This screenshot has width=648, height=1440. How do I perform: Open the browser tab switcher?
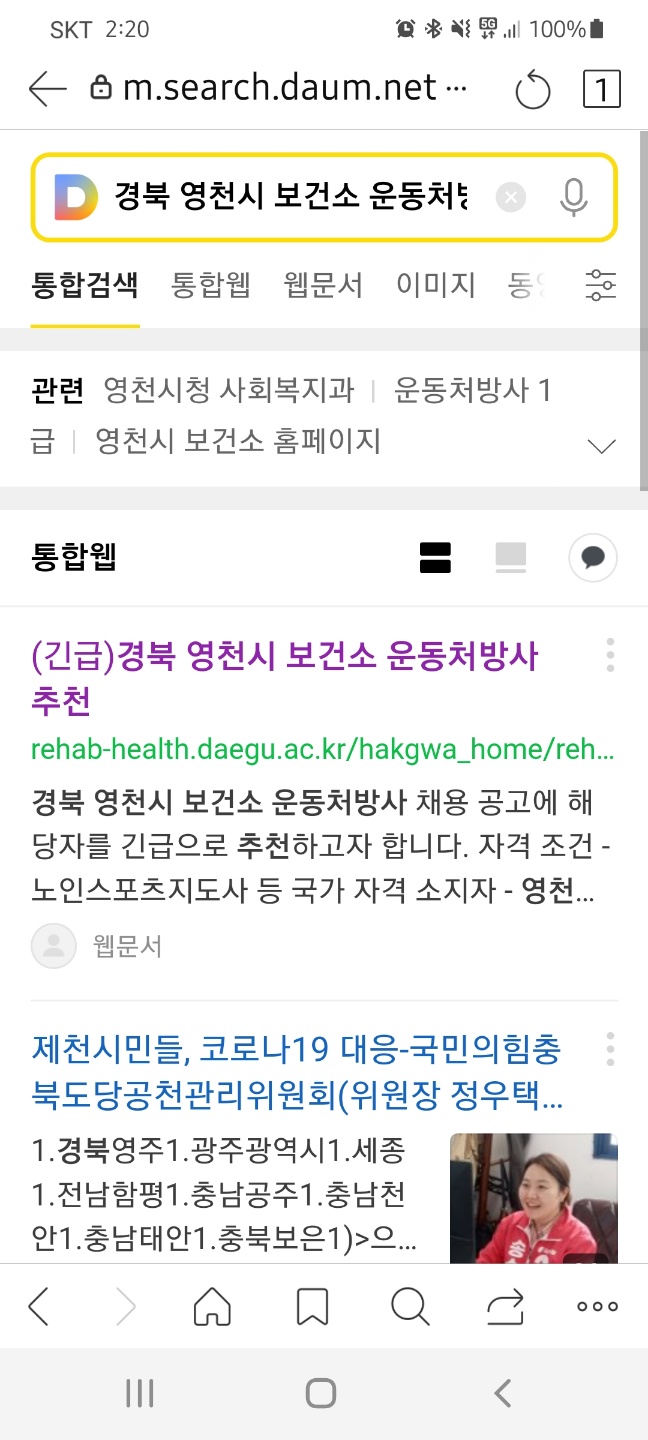click(601, 90)
